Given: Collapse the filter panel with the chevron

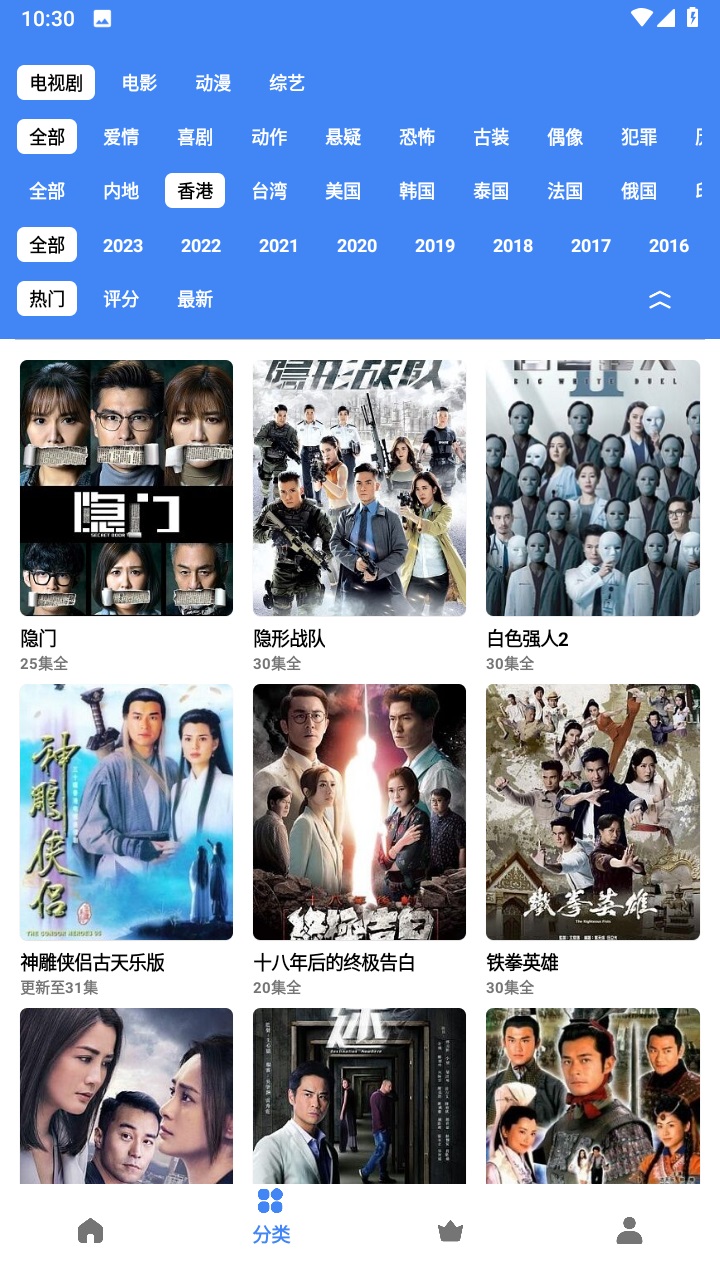Looking at the screenshot, I should pos(660,299).
